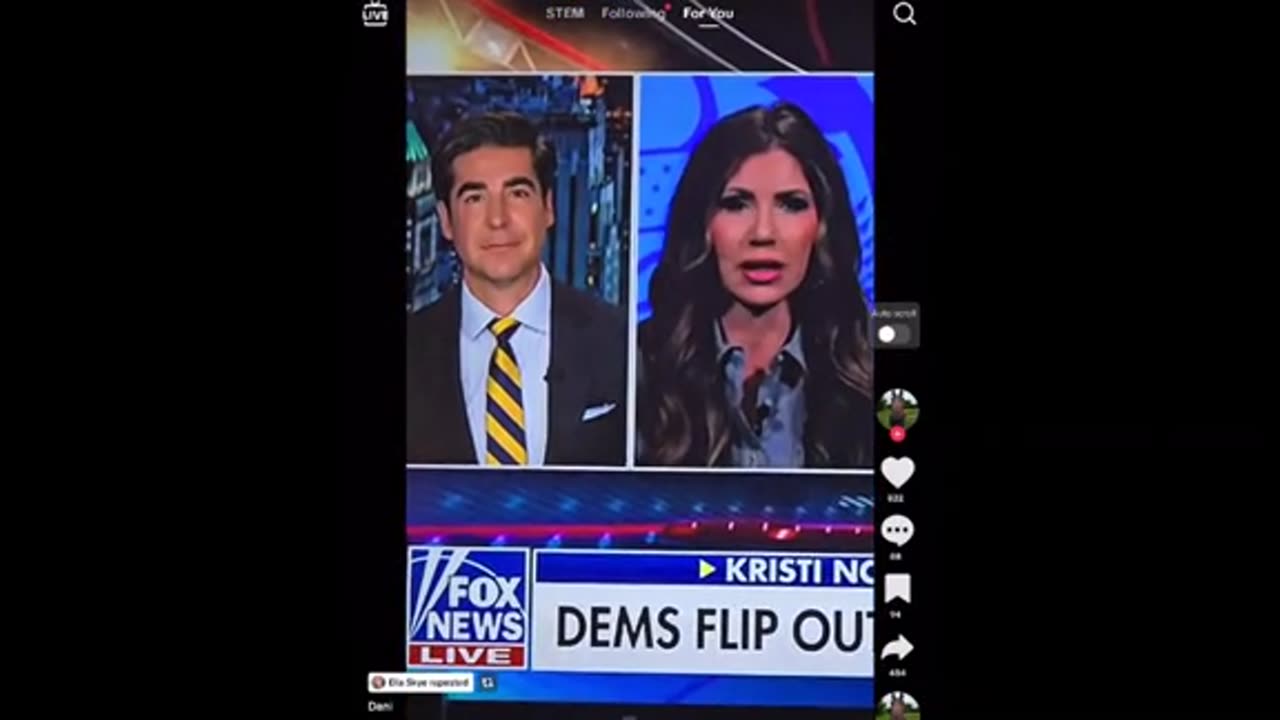
Task: Open the comments bubble
Action: coord(897,530)
